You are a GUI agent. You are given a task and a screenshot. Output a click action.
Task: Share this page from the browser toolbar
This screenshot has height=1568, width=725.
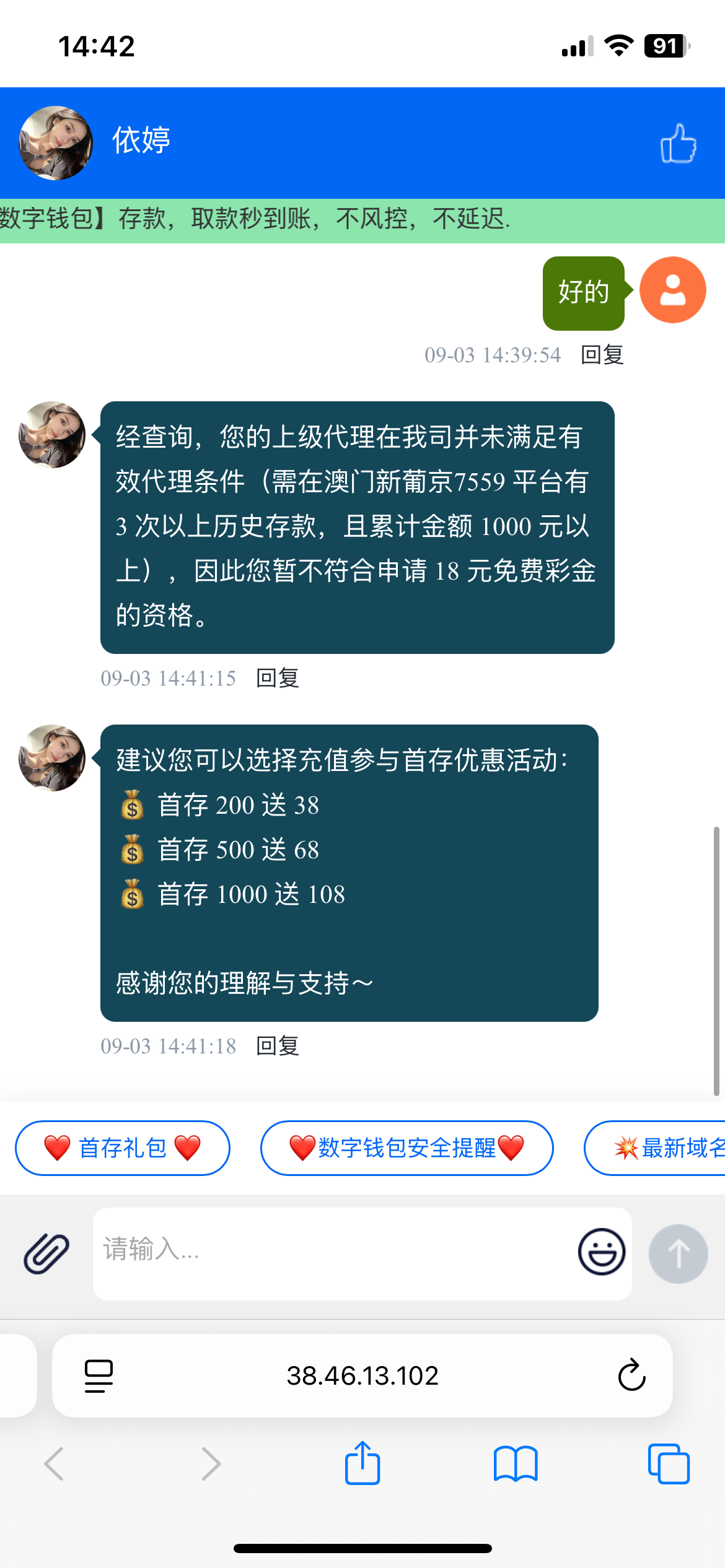362,1464
